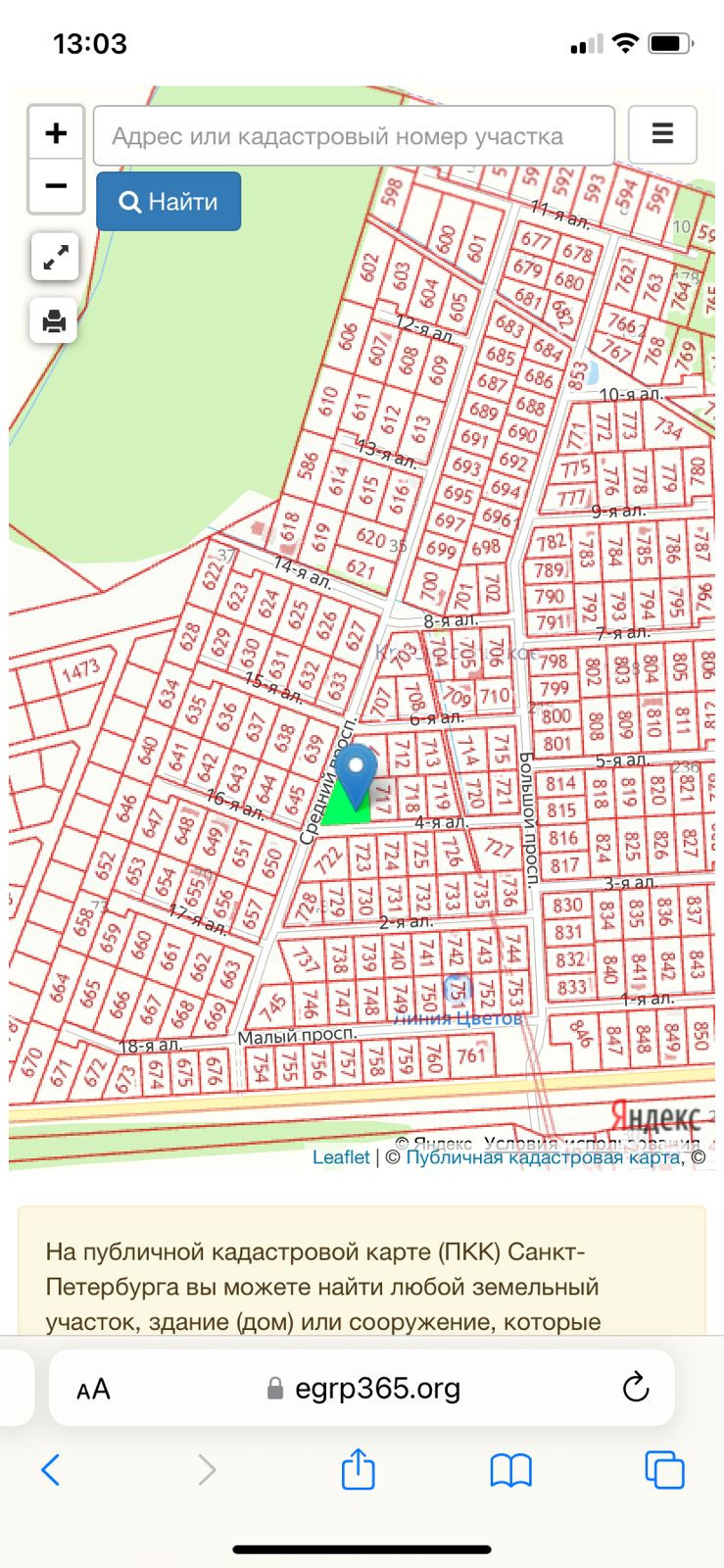Open the hamburger menu on map
Screen dimensions: 724x1568
[662, 134]
